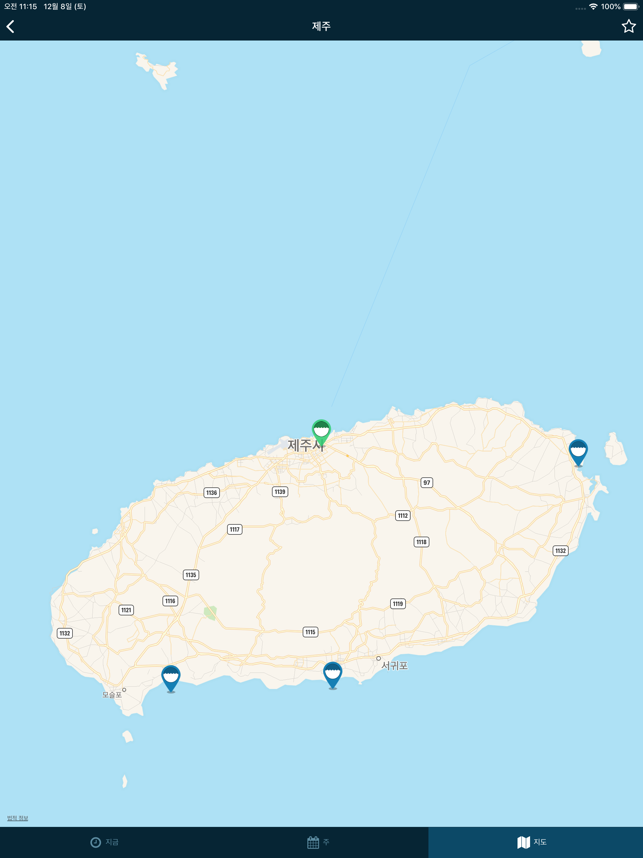
Task: Go back with the top-left arrow
Action: pyautogui.click(x=11, y=27)
